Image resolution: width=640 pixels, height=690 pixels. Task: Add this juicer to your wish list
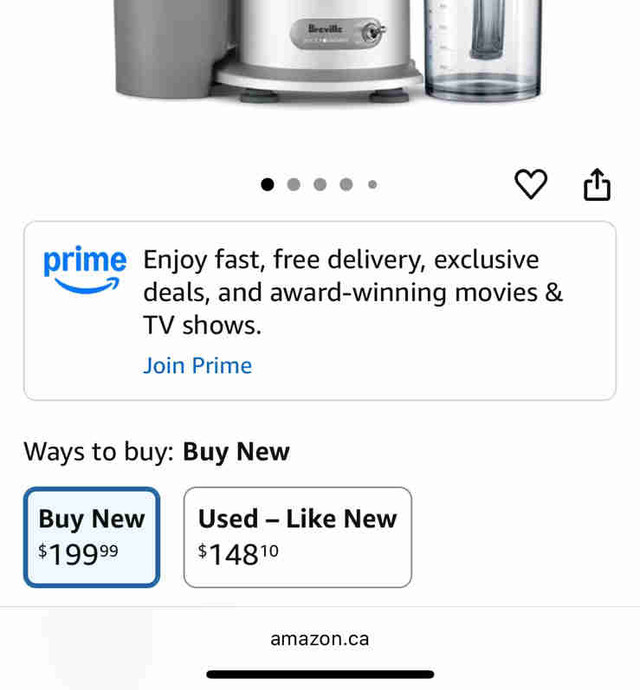(530, 184)
